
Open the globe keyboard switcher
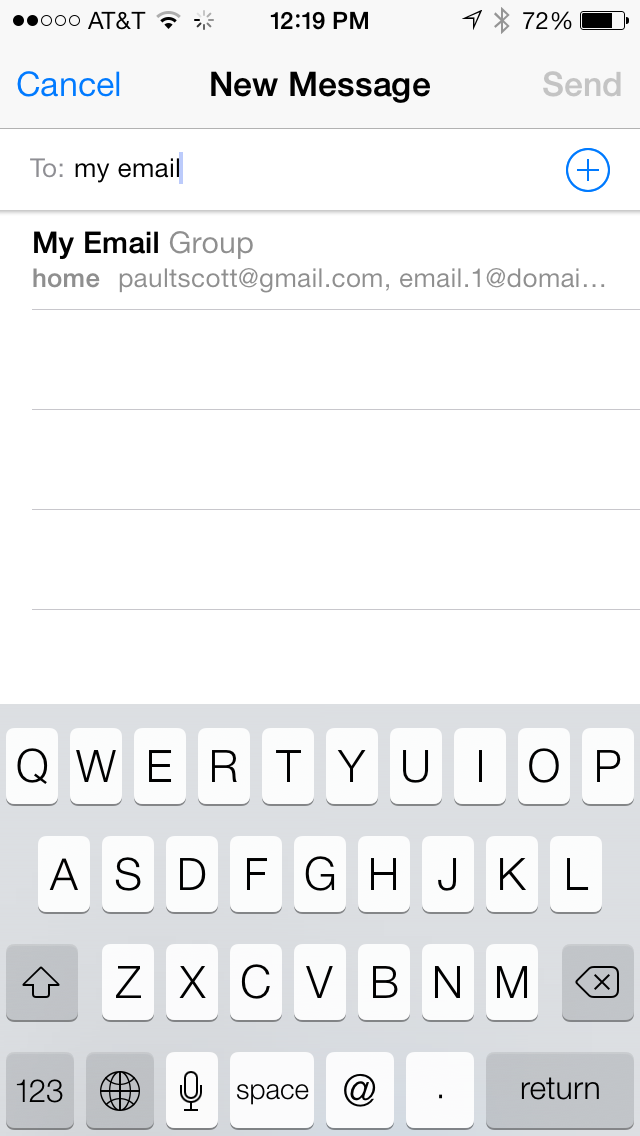click(120, 1090)
